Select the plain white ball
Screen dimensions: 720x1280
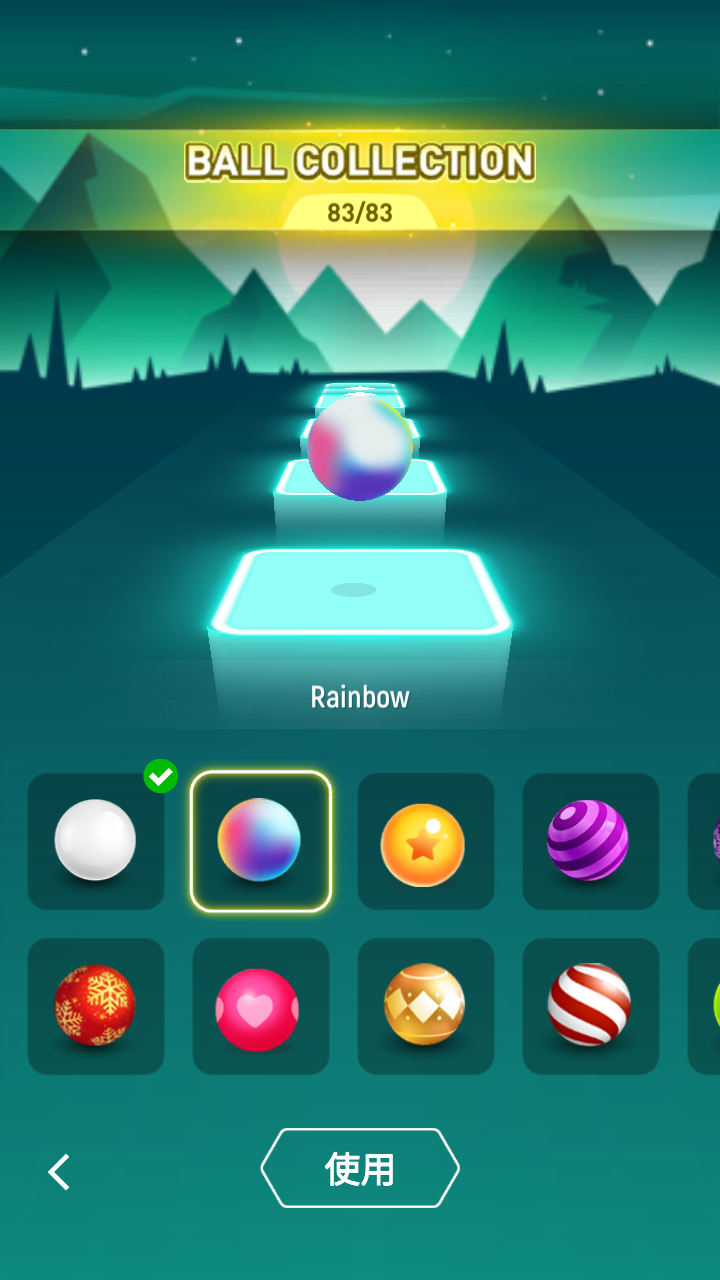[96, 841]
